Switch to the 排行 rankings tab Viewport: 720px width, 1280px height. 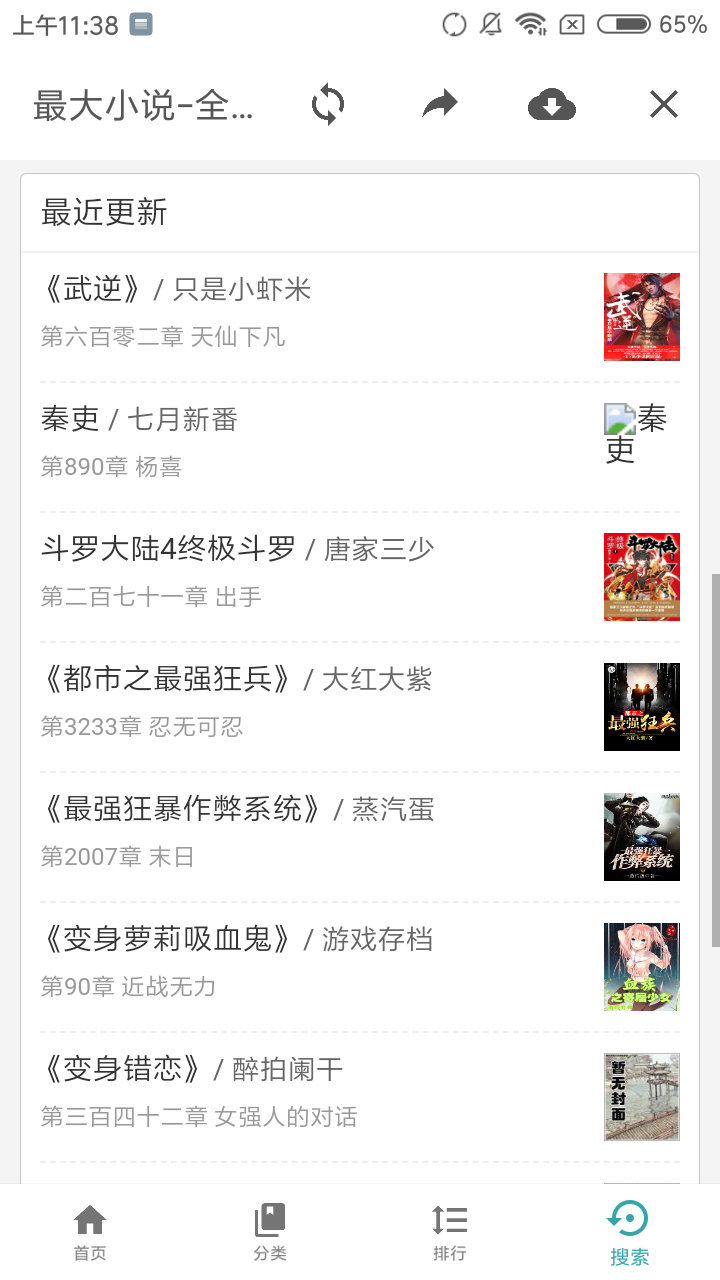450,1233
